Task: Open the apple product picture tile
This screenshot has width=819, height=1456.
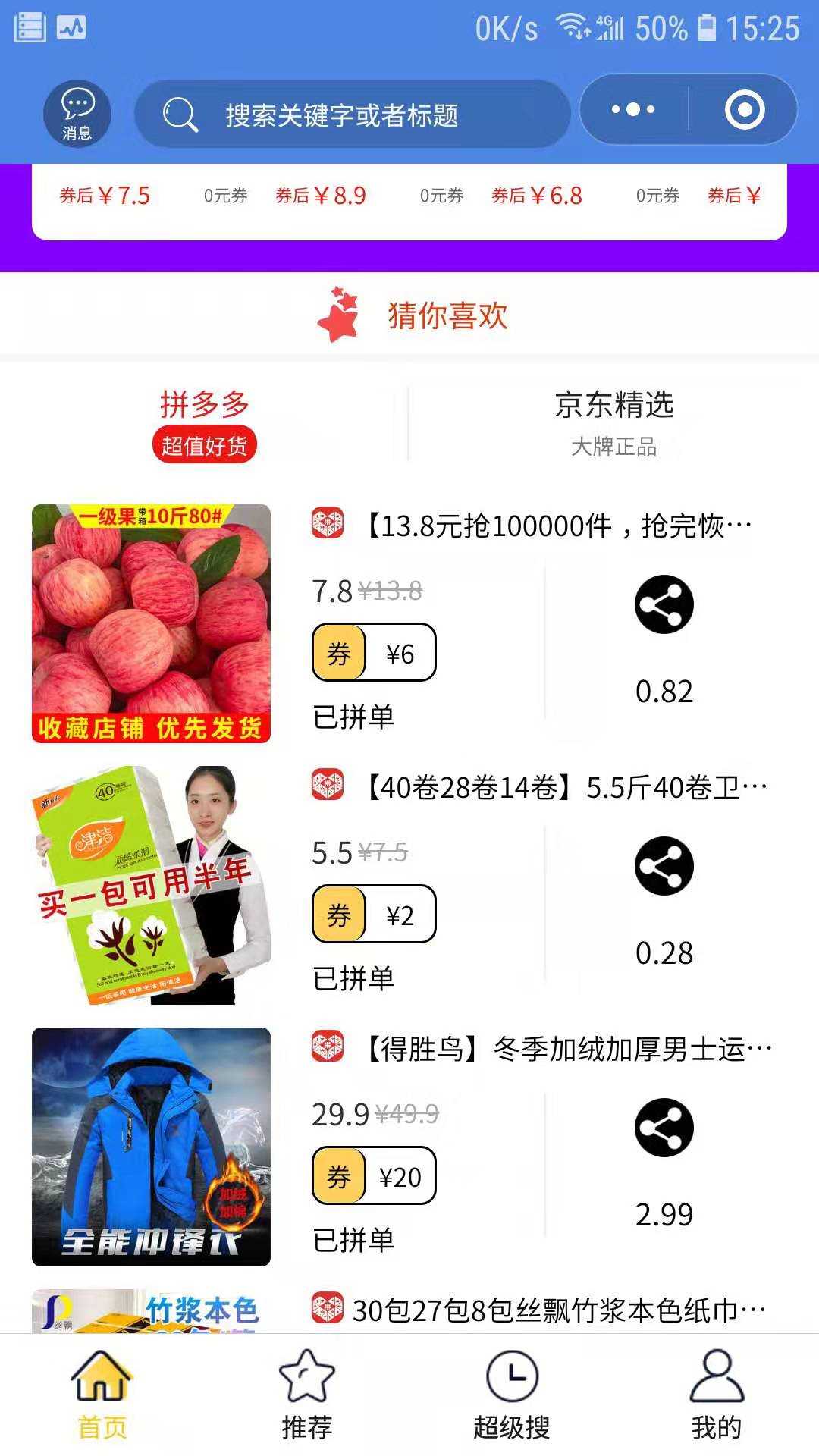Action: 151,623
